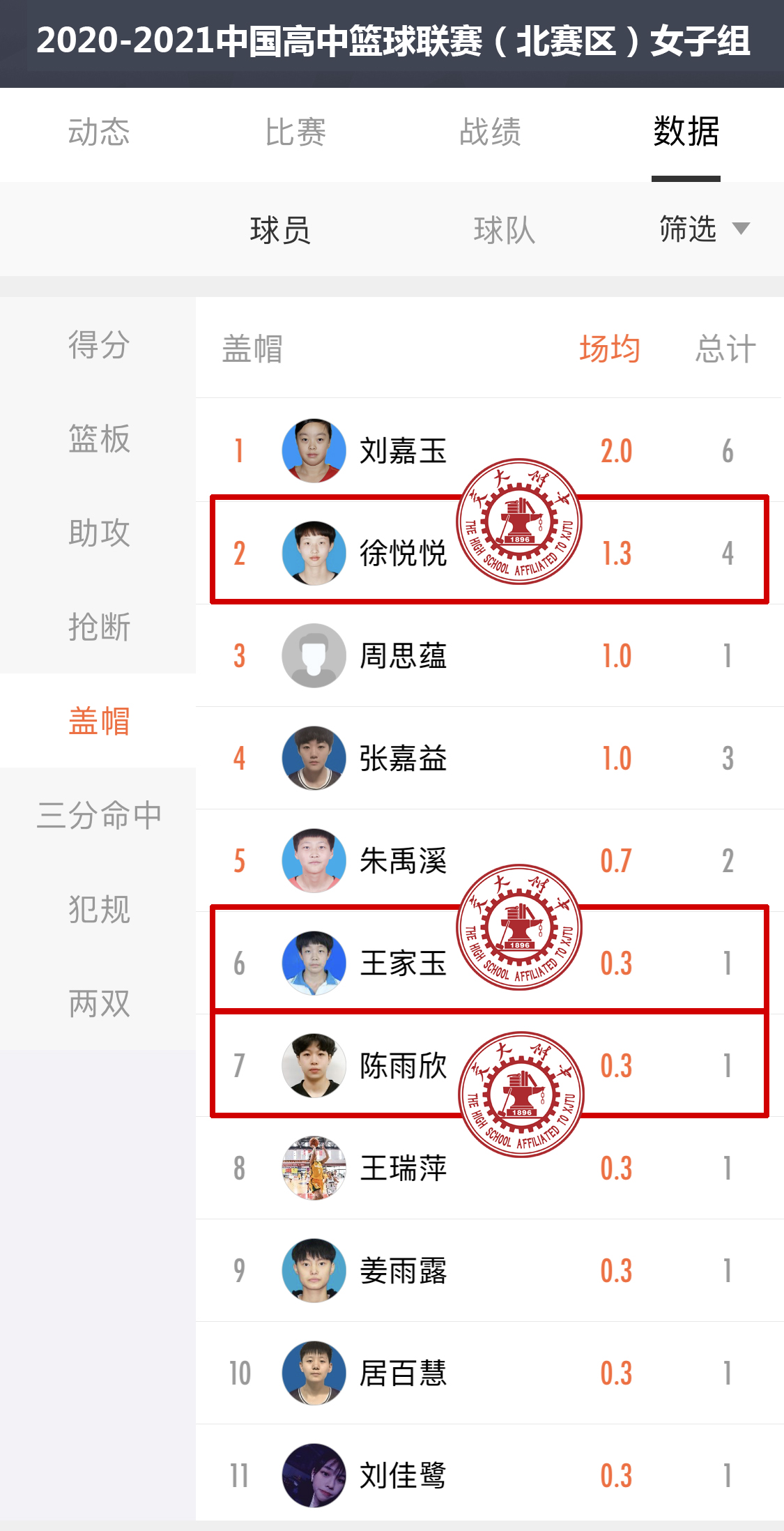Show the 篮板 stats category
784x1531 pixels.
click(x=99, y=439)
